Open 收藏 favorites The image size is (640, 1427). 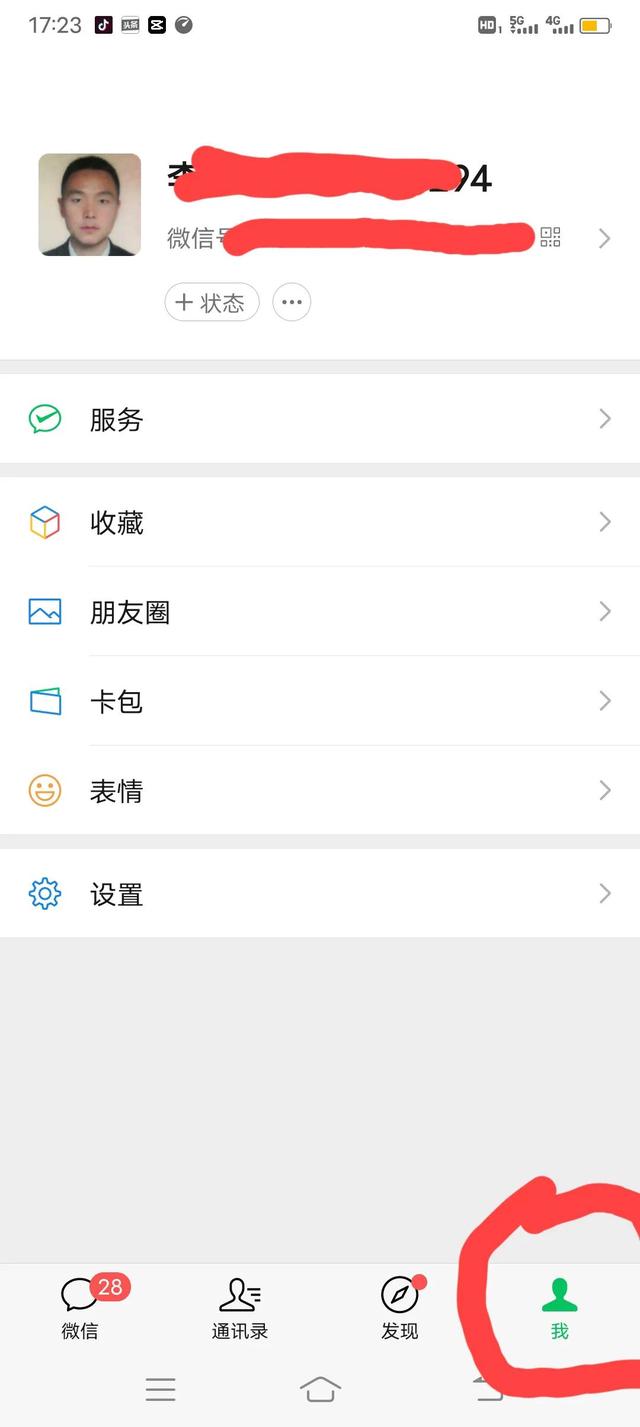[320, 522]
